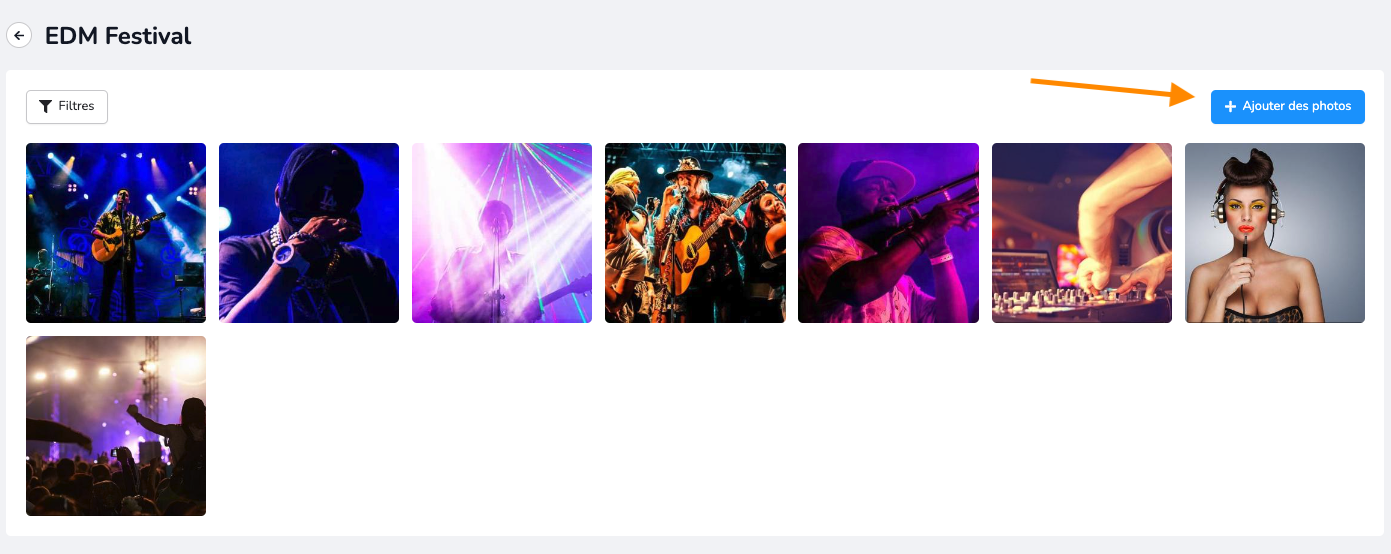Go back using the arrow beside EDM Festival
The width and height of the screenshot is (1391, 554).
pos(18,36)
